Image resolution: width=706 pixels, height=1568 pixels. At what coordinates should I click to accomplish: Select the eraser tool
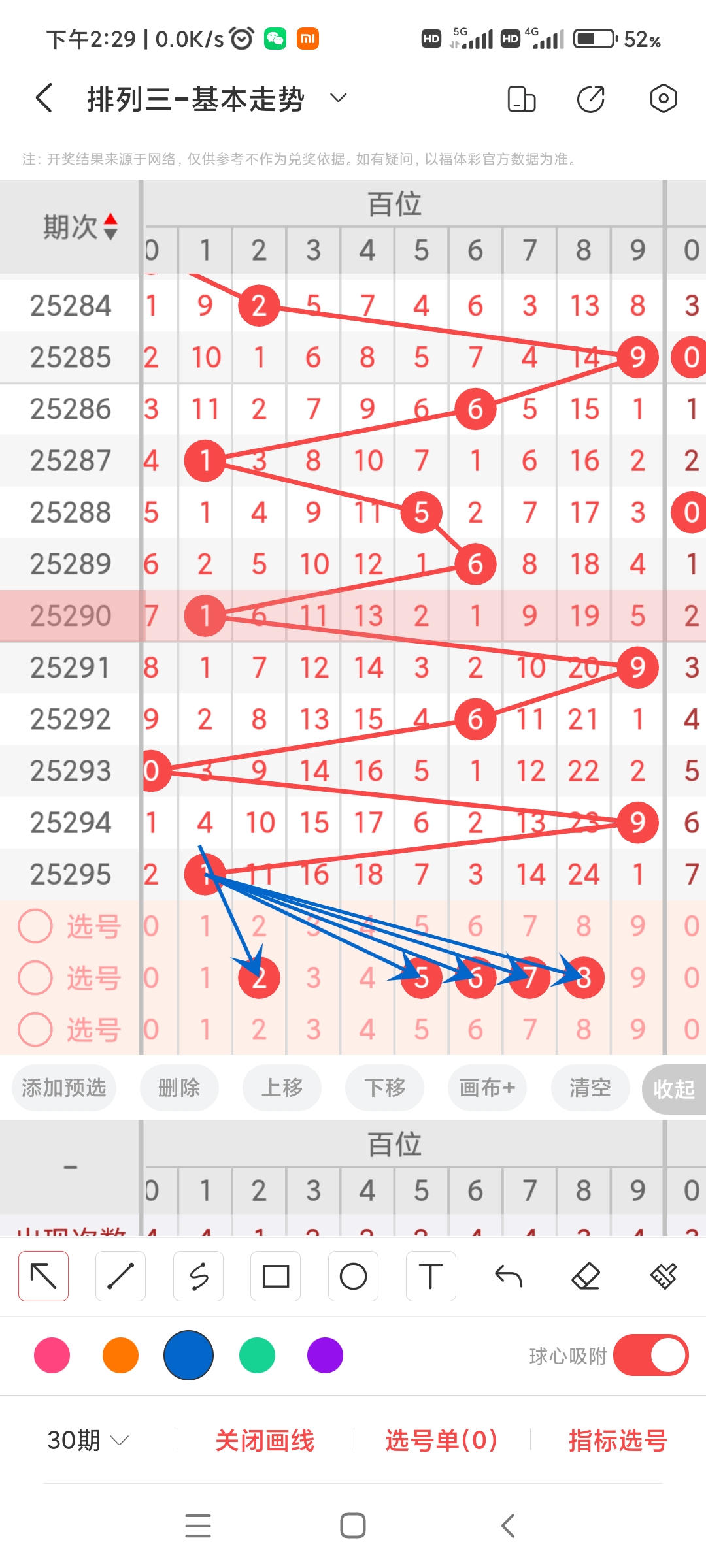pos(586,1275)
